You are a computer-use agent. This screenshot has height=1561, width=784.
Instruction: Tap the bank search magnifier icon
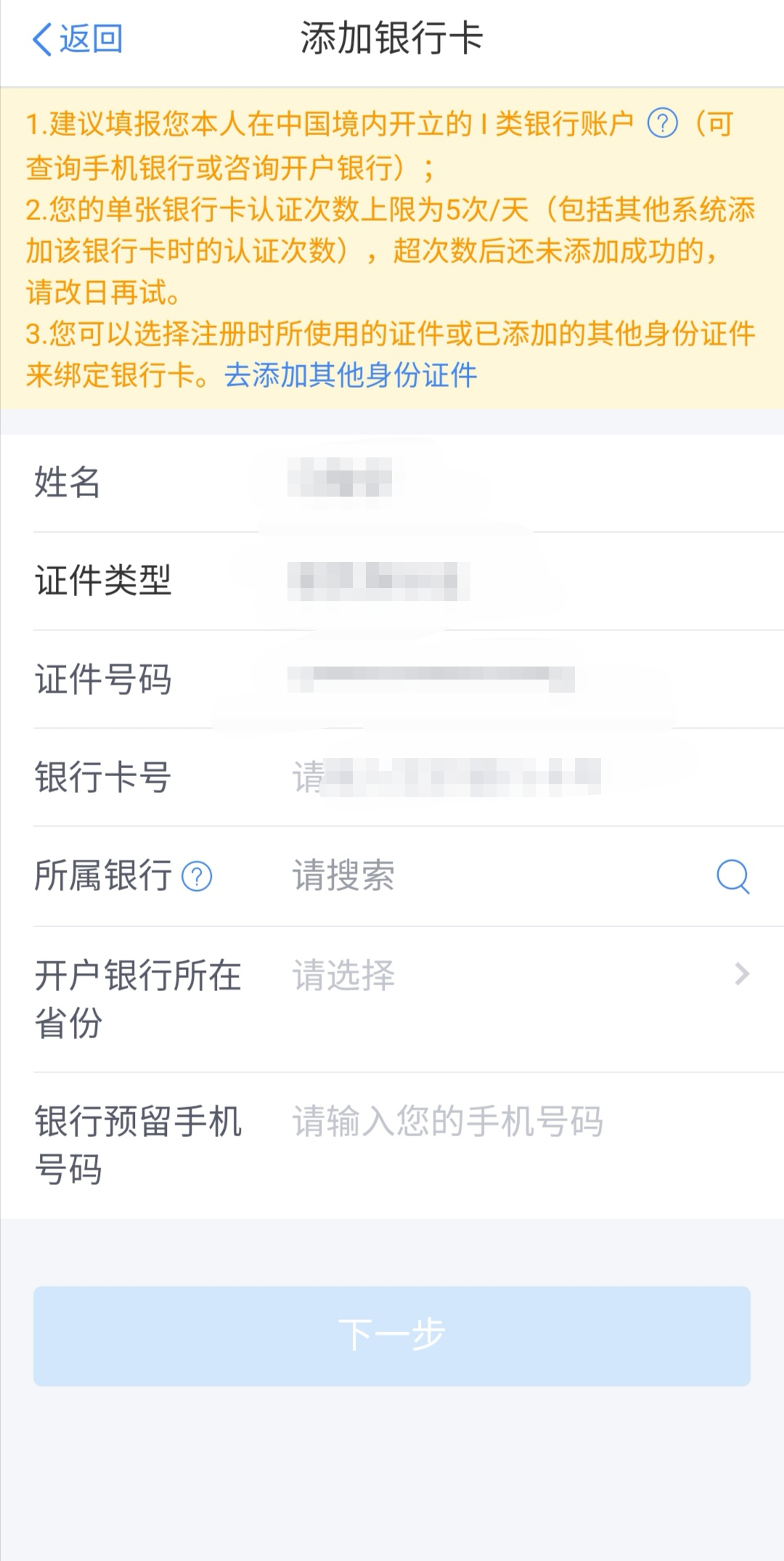coord(732,876)
